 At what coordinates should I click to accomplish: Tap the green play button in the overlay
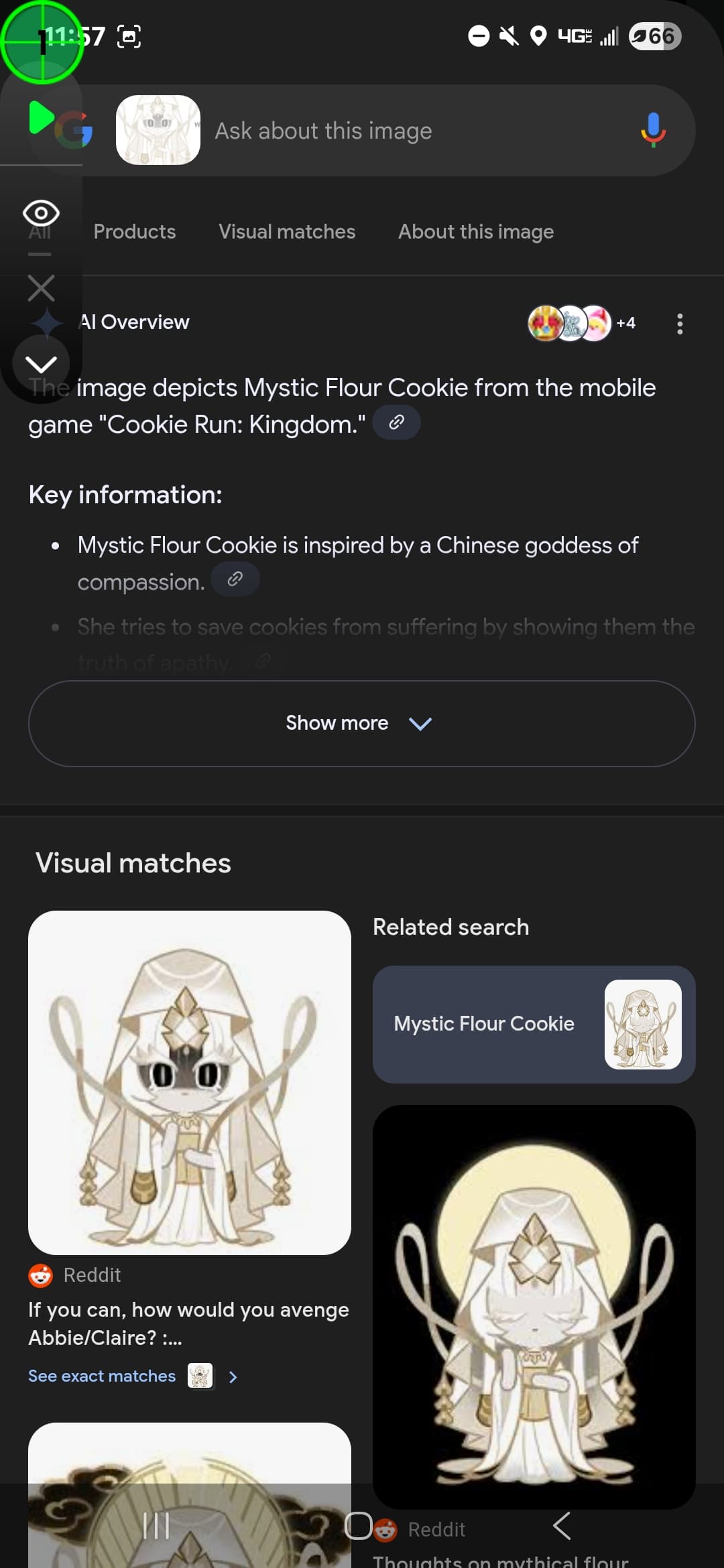point(42,117)
